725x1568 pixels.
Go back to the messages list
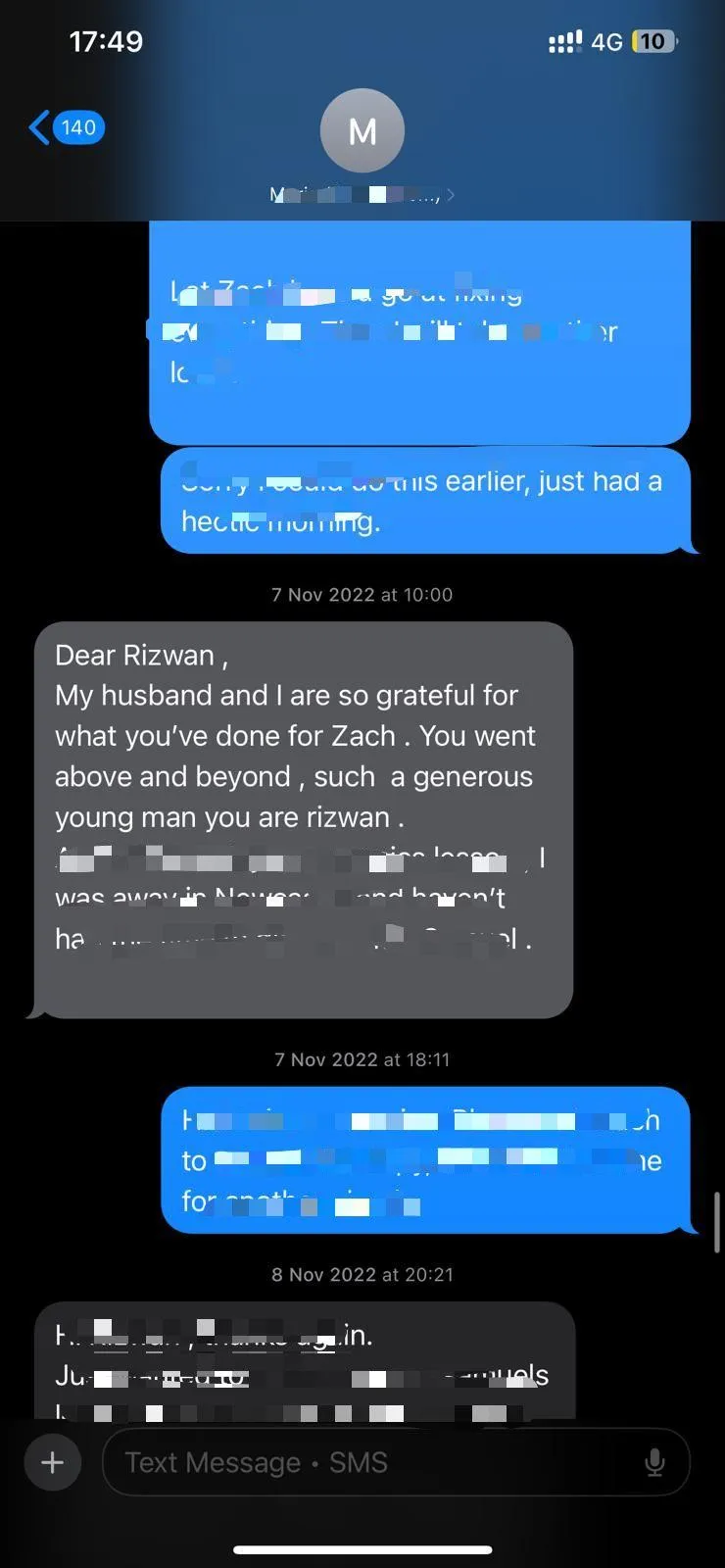pos(67,127)
